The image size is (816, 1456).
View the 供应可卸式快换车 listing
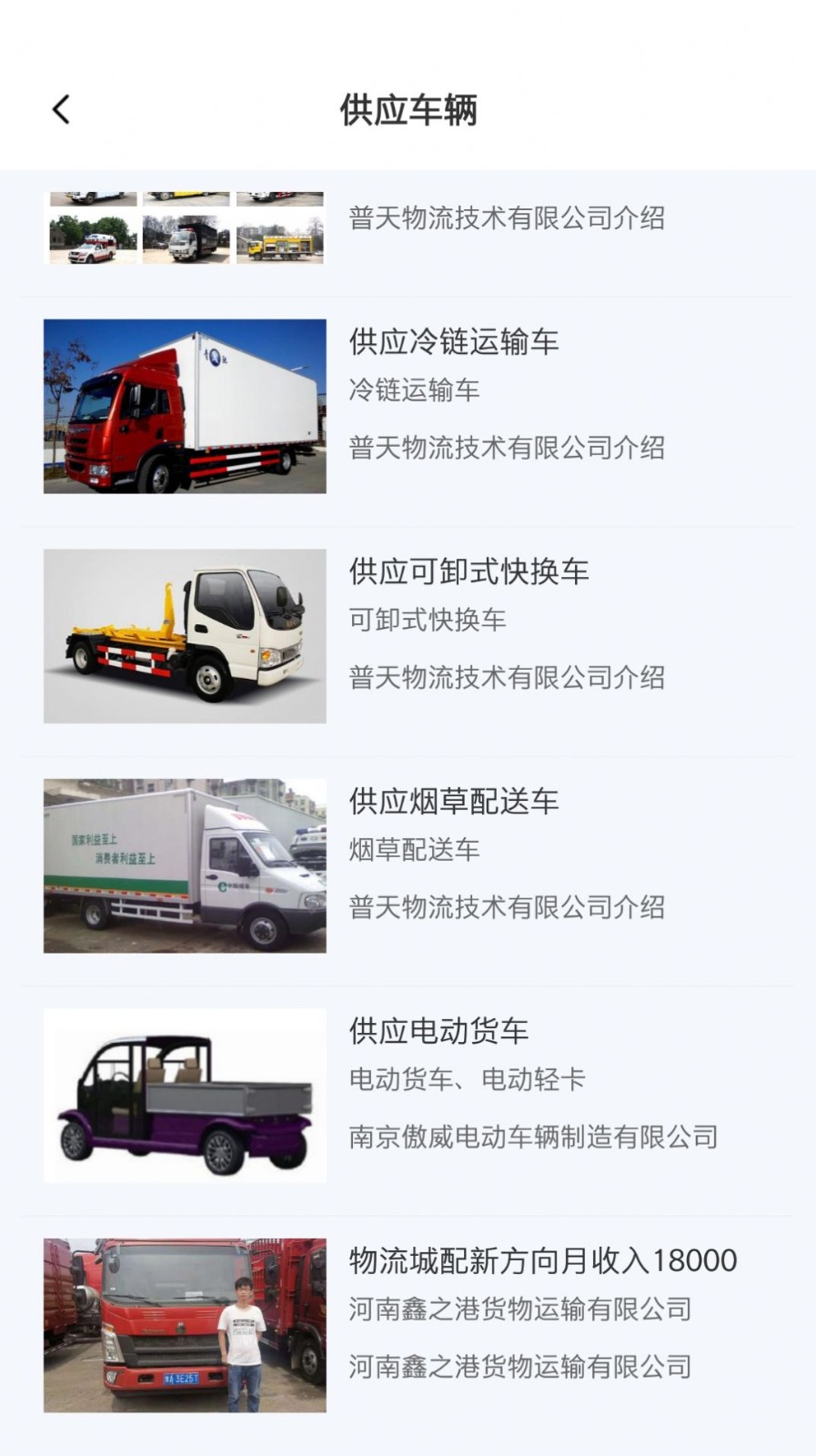468,572
